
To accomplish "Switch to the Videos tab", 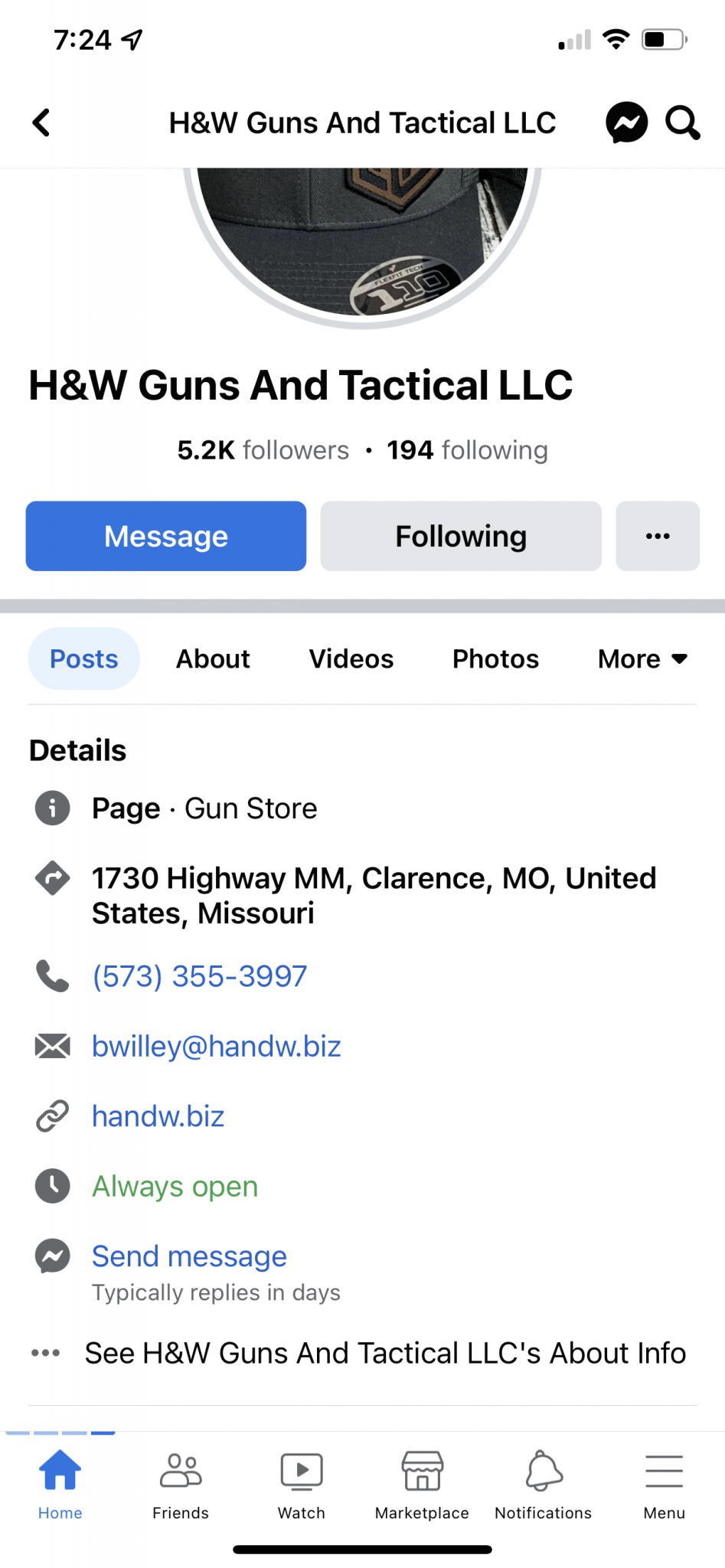I will 351,659.
